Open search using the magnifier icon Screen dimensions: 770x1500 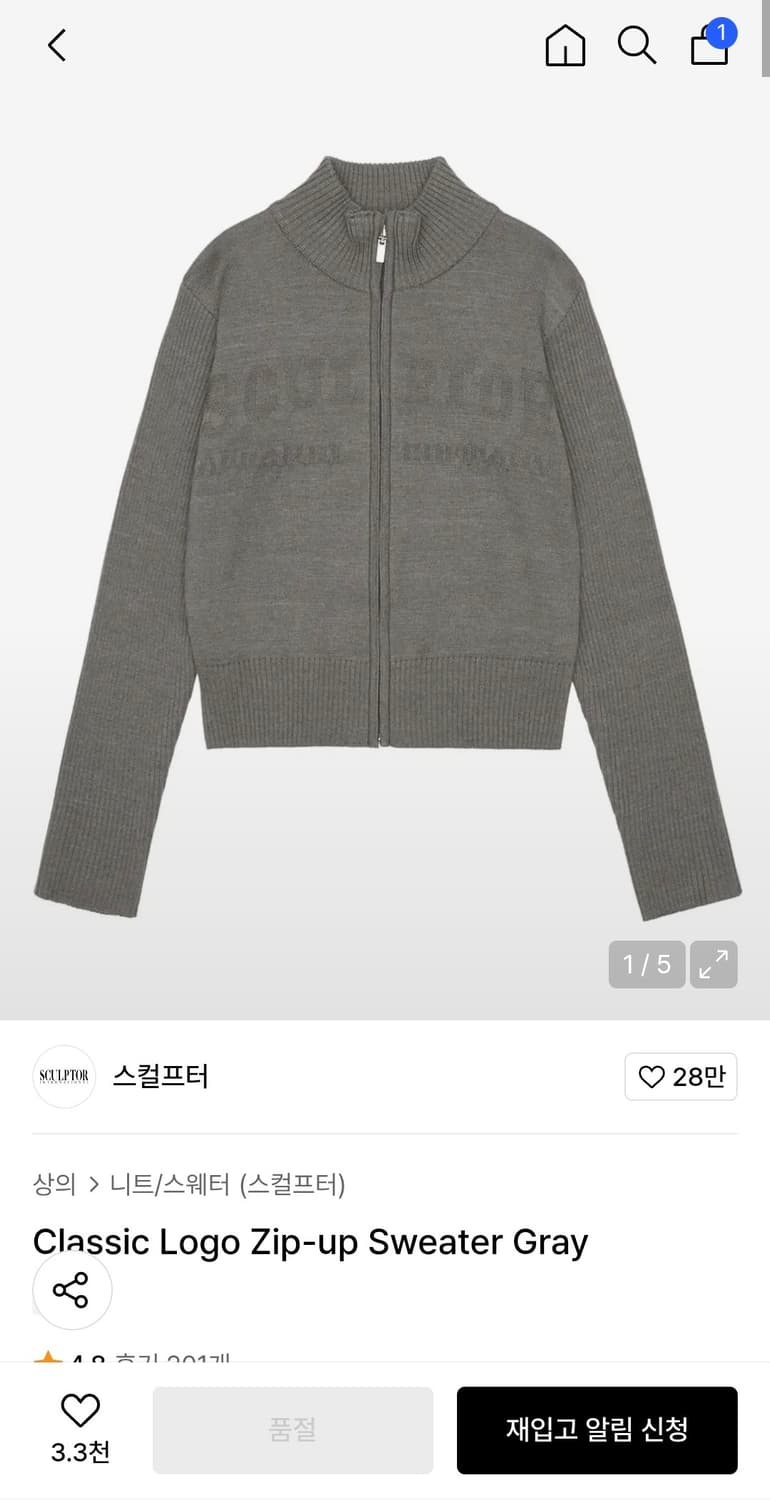[637, 45]
